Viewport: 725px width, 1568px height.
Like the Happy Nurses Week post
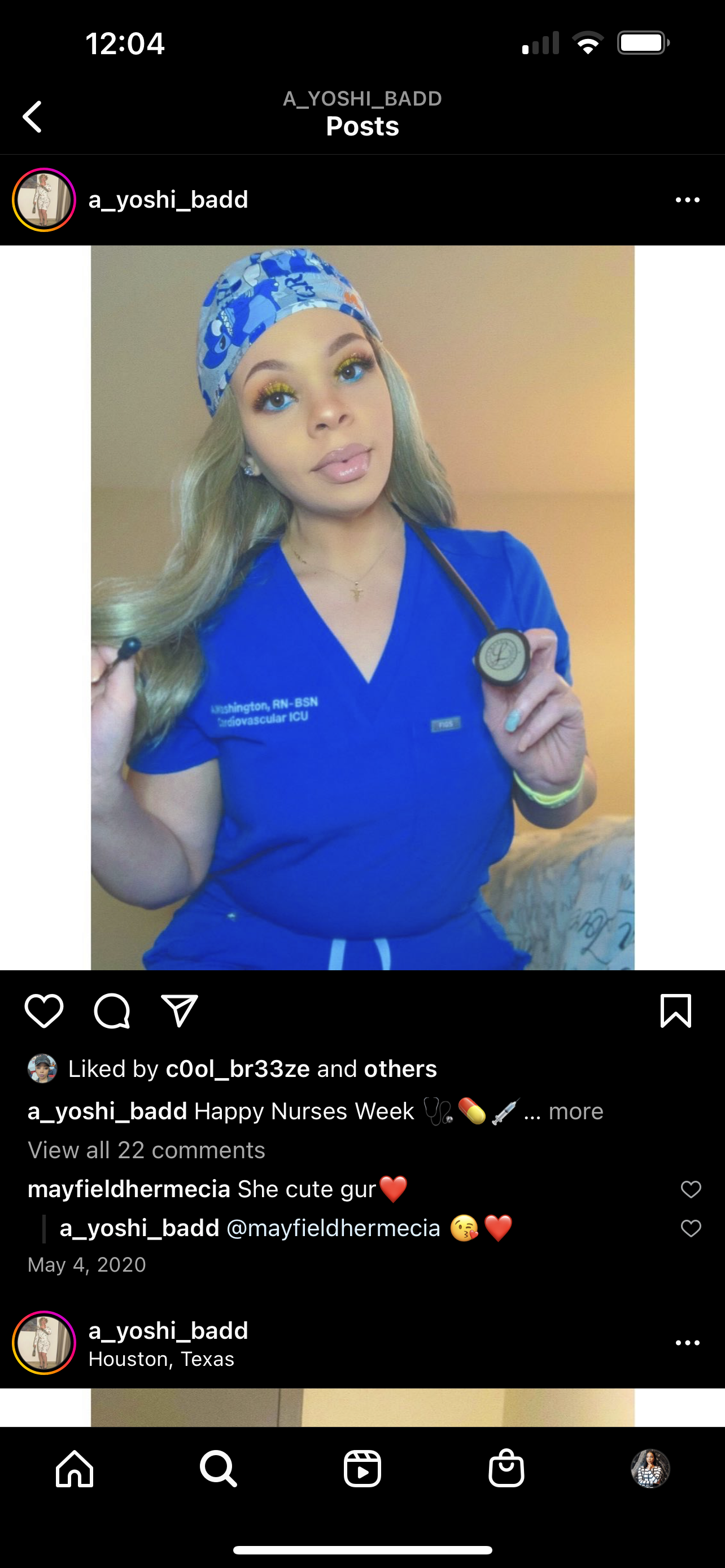(x=44, y=1011)
